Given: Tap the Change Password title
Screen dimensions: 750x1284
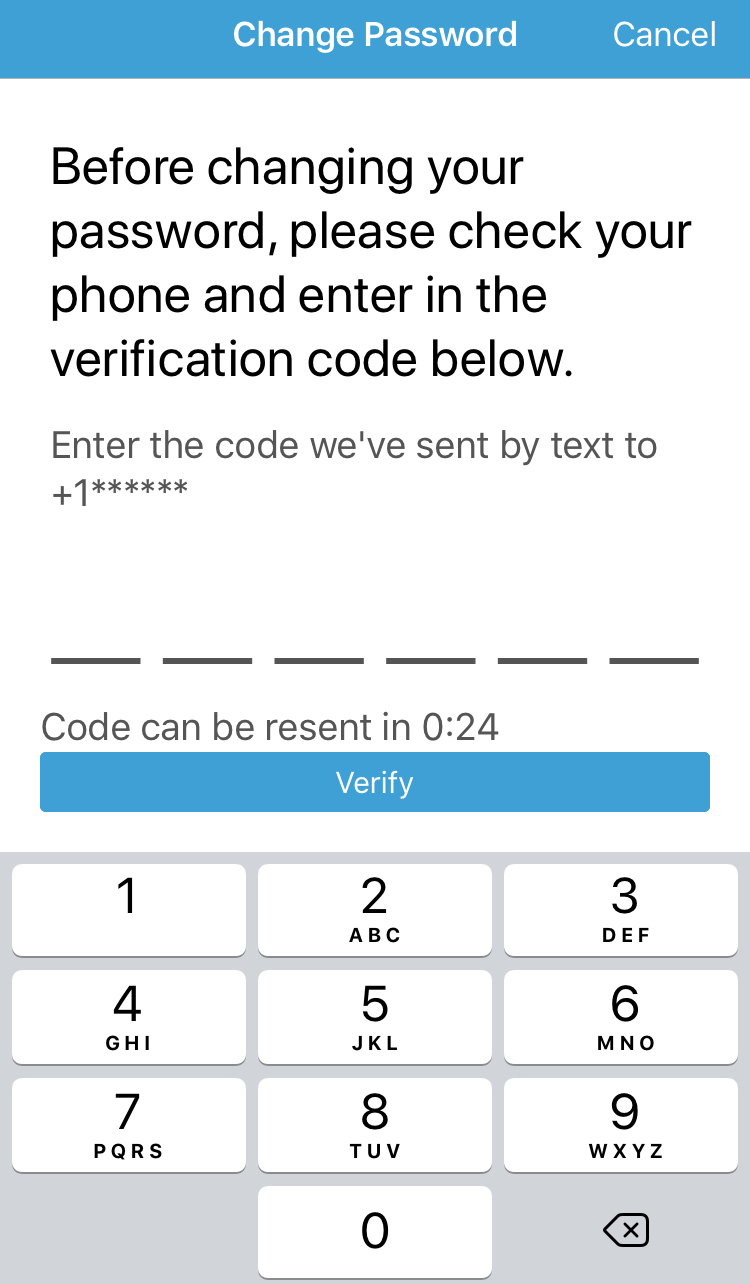Looking at the screenshot, I should (x=374, y=34).
